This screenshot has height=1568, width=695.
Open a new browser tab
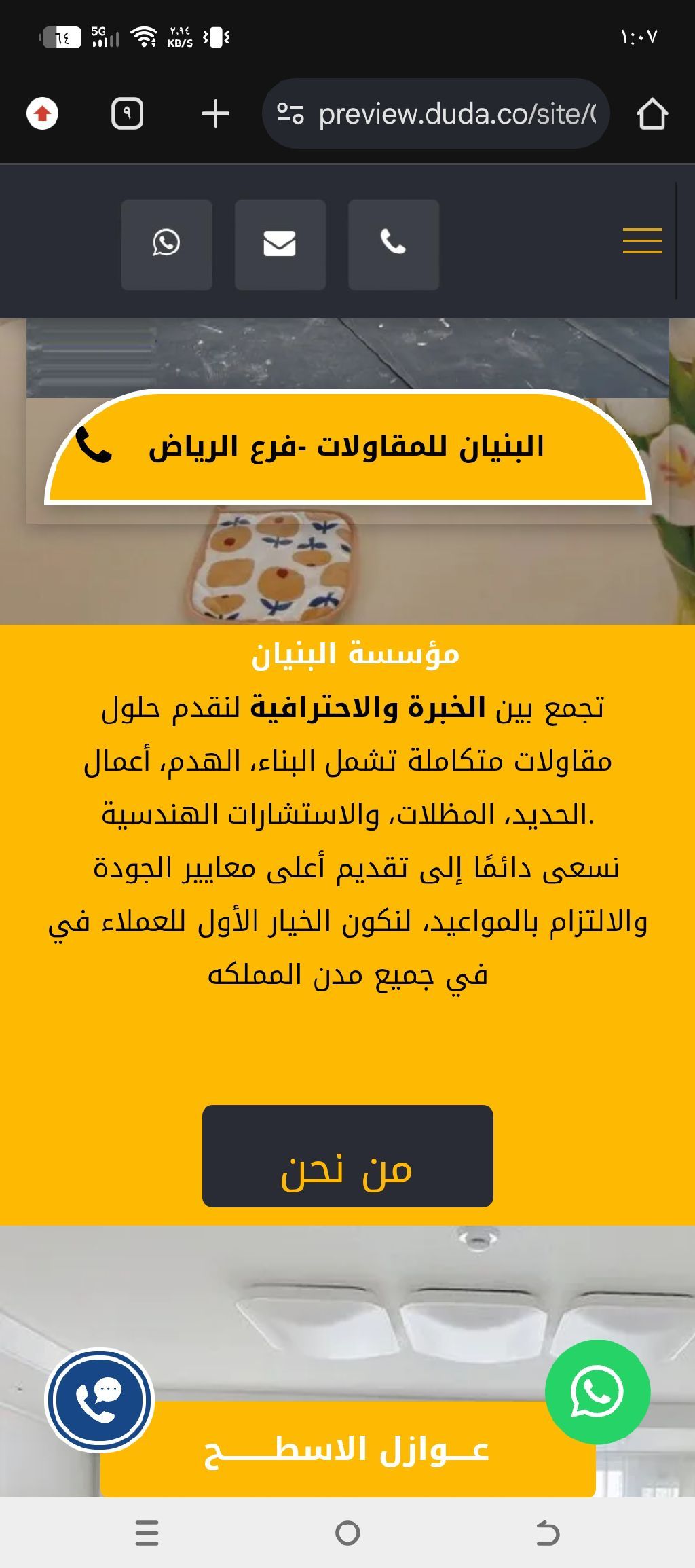click(215, 113)
